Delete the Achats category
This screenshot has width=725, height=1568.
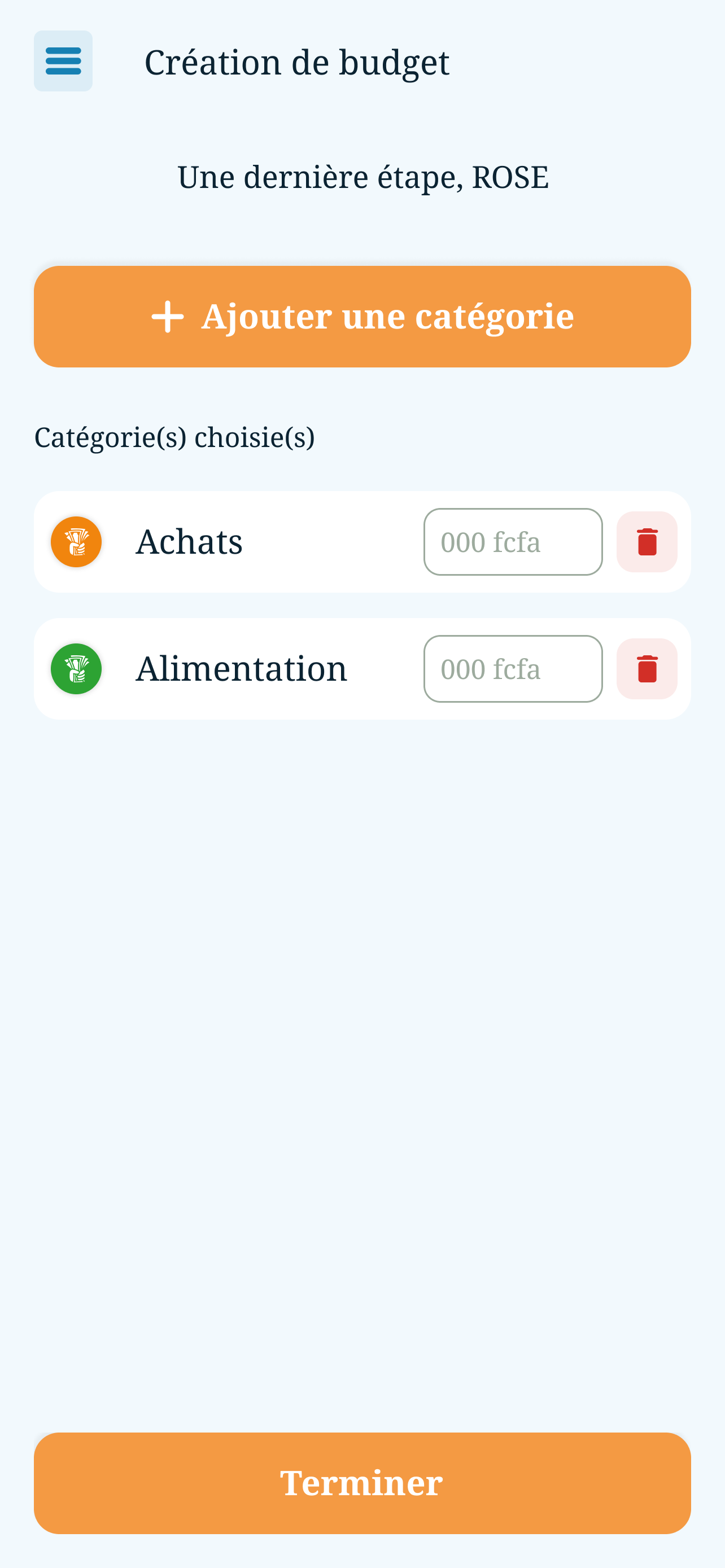coord(647,542)
